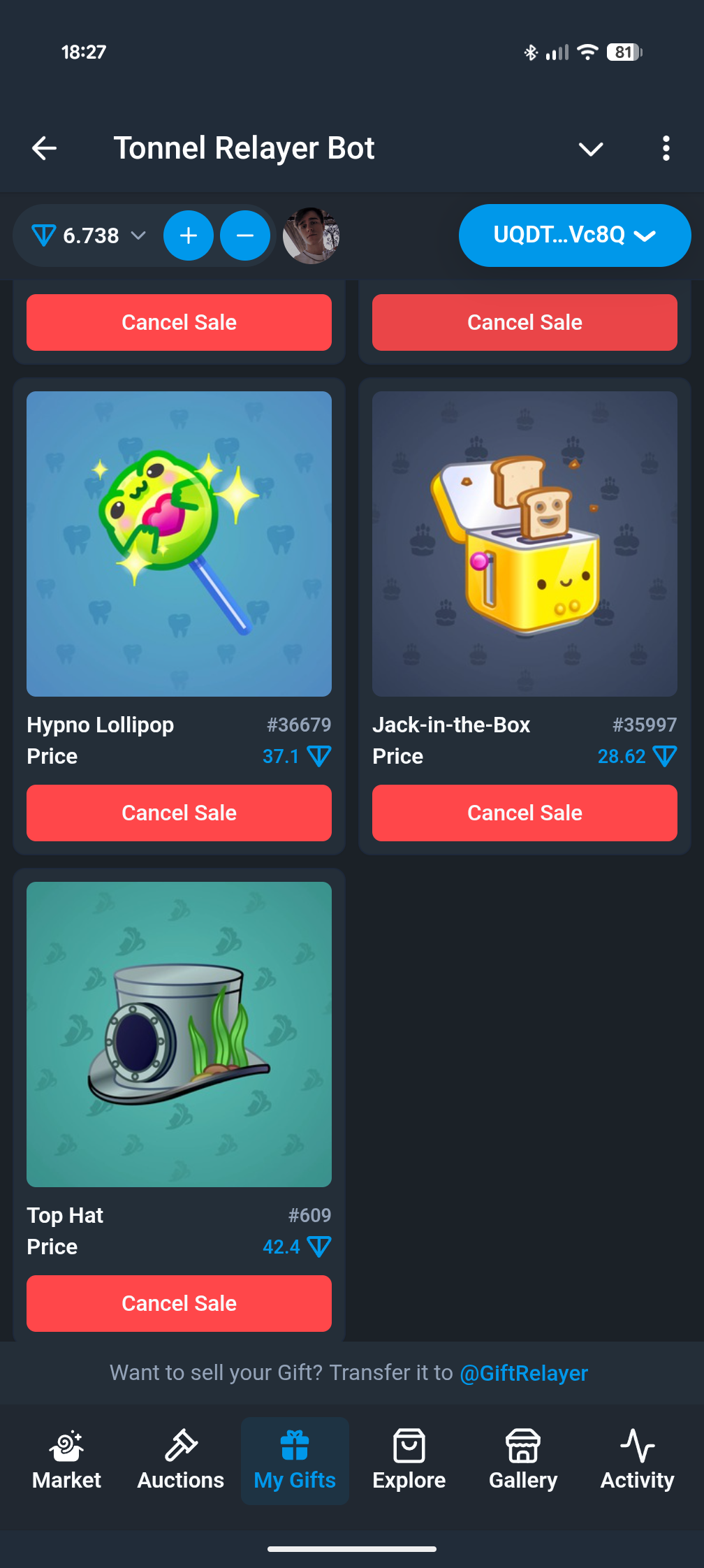704x1568 pixels.
Task: Open the Hypno Lollipop gift card
Action: [x=179, y=544]
